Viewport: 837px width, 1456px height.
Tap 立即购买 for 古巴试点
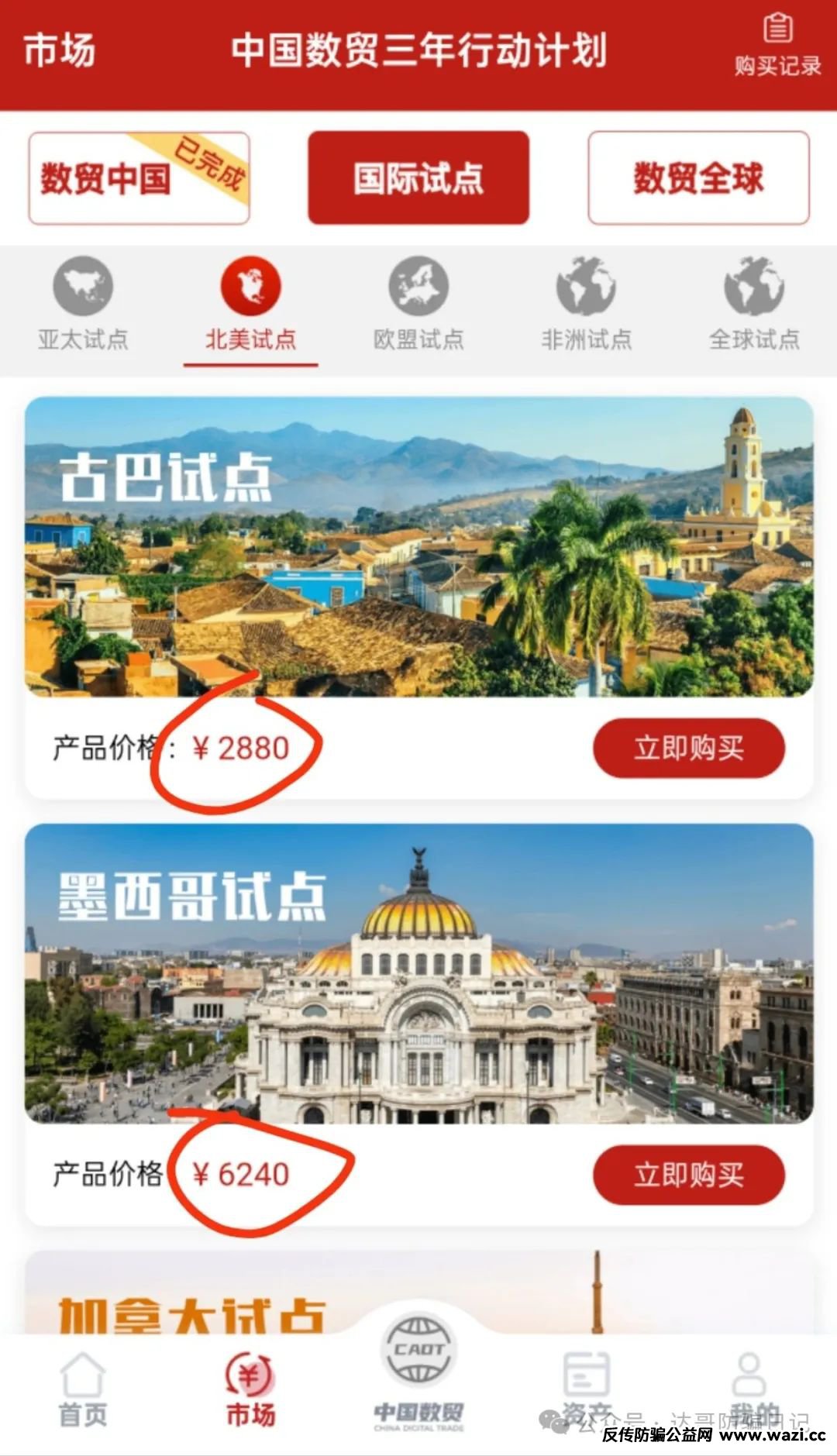point(688,748)
